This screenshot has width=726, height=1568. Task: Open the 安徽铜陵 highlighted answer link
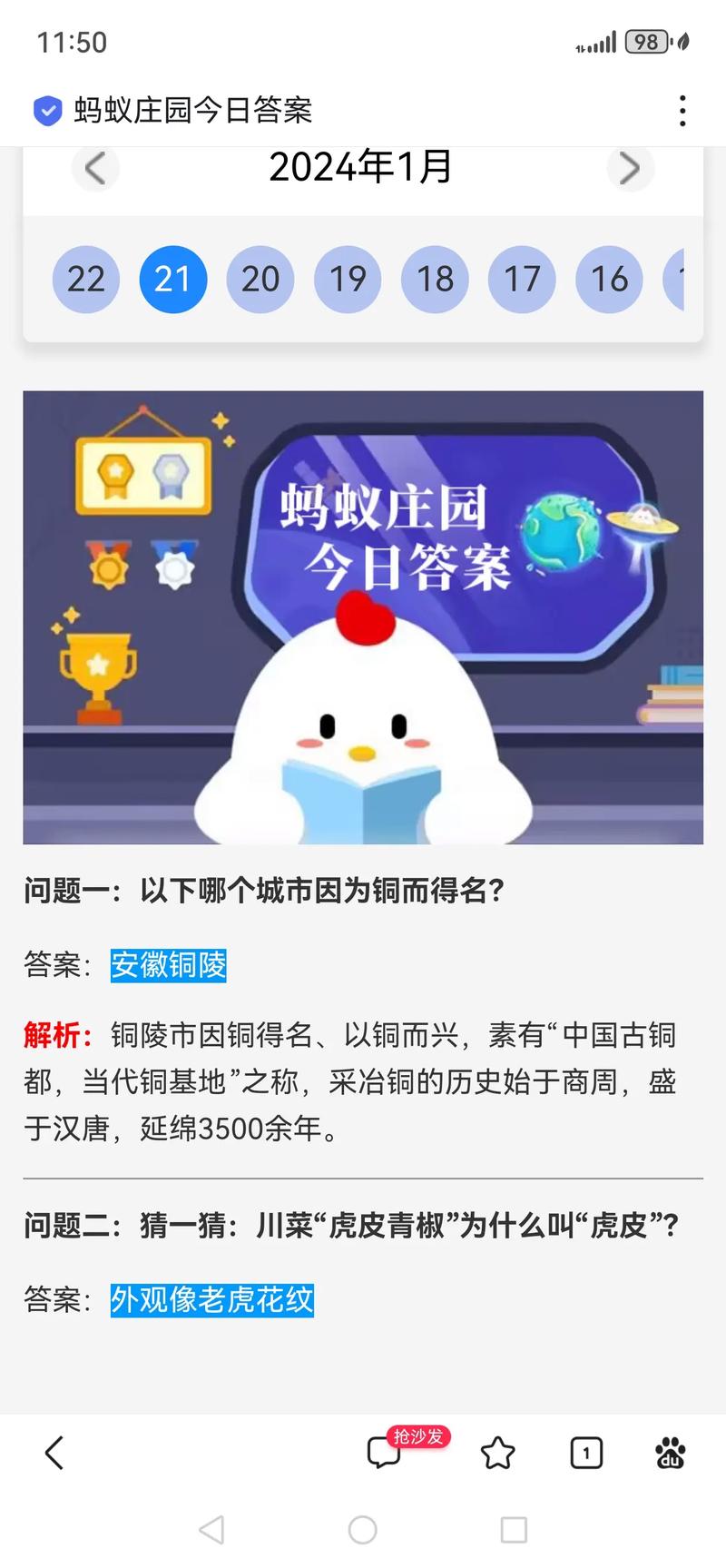[x=169, y=966]
